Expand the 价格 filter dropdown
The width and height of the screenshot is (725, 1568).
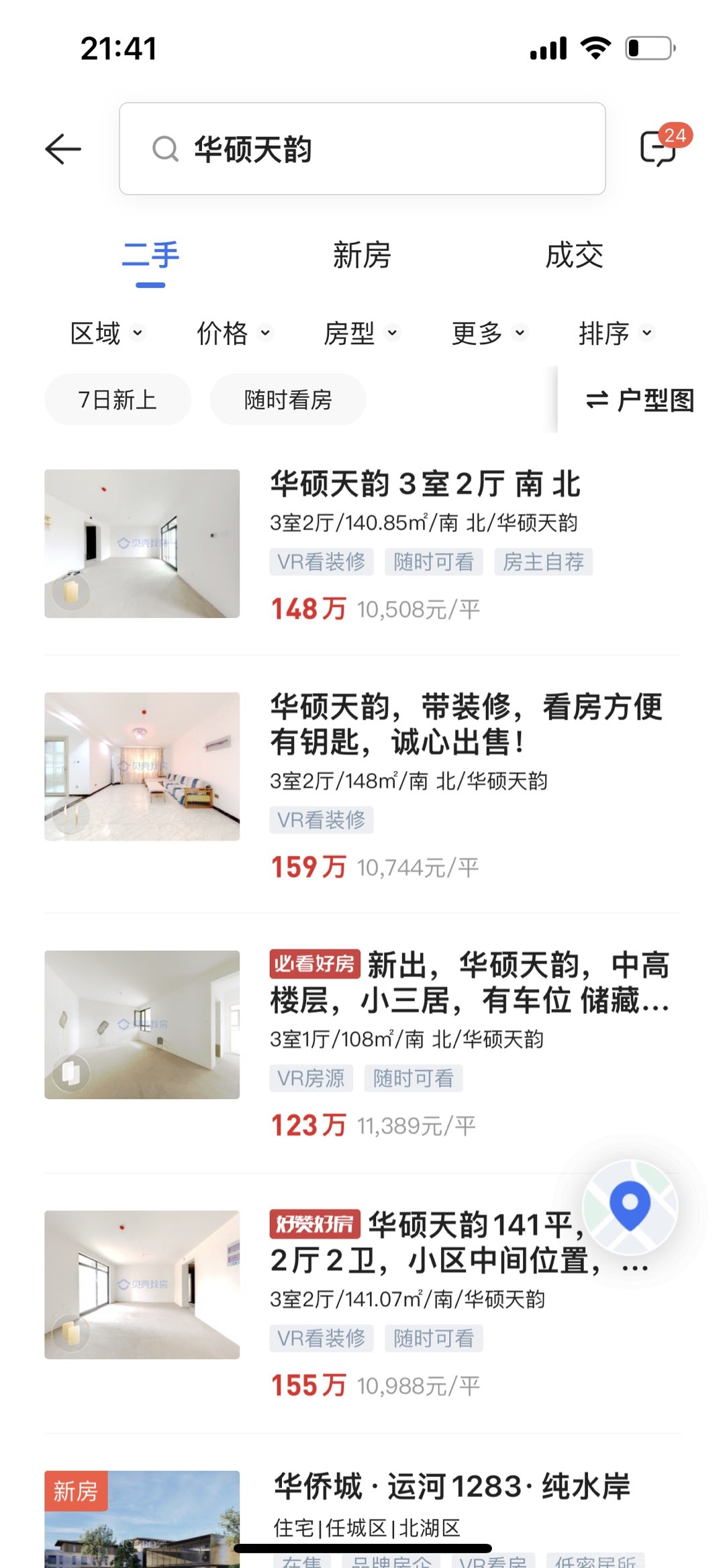pyautogui.click(x=234, y=333)
